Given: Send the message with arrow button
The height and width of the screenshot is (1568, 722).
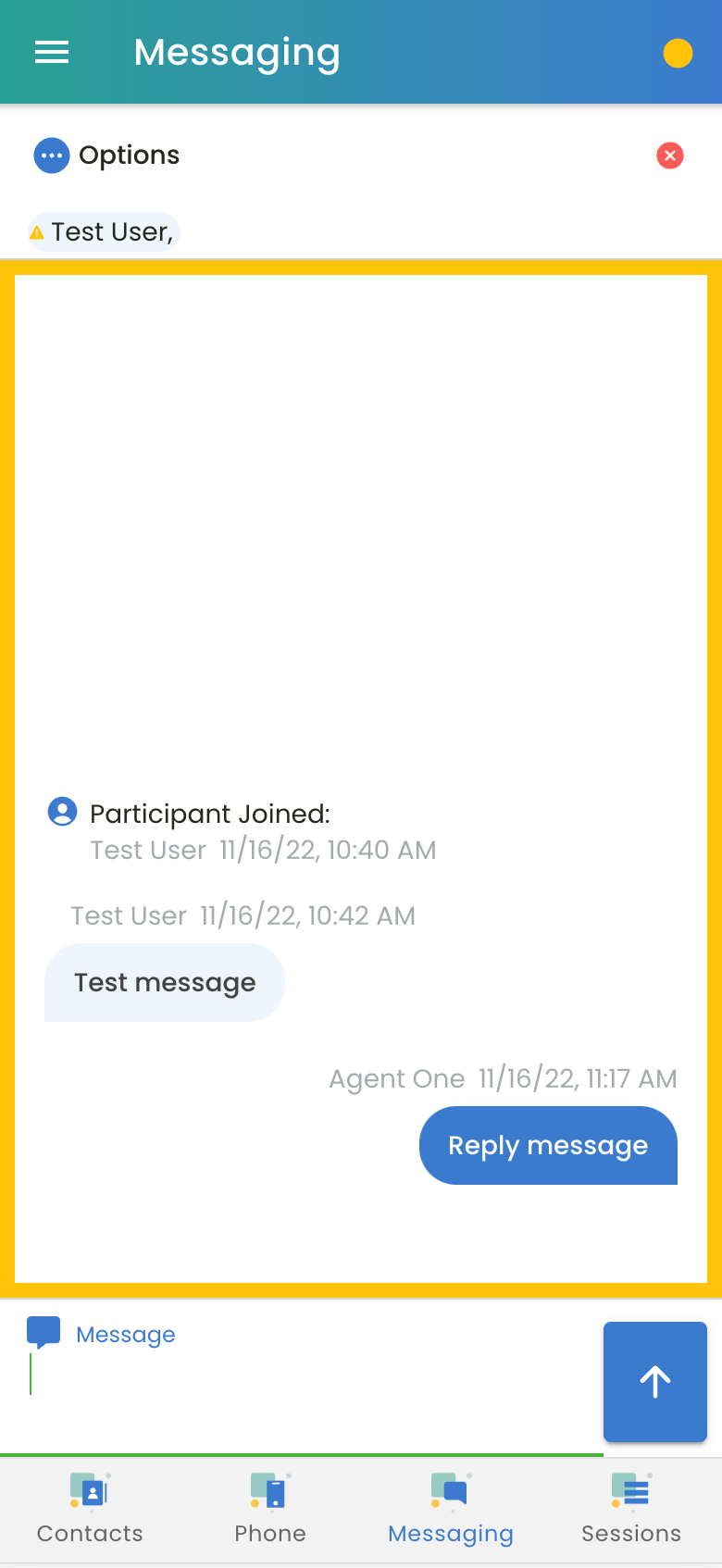Looking at the screenshot, I should coord(655,1381).
